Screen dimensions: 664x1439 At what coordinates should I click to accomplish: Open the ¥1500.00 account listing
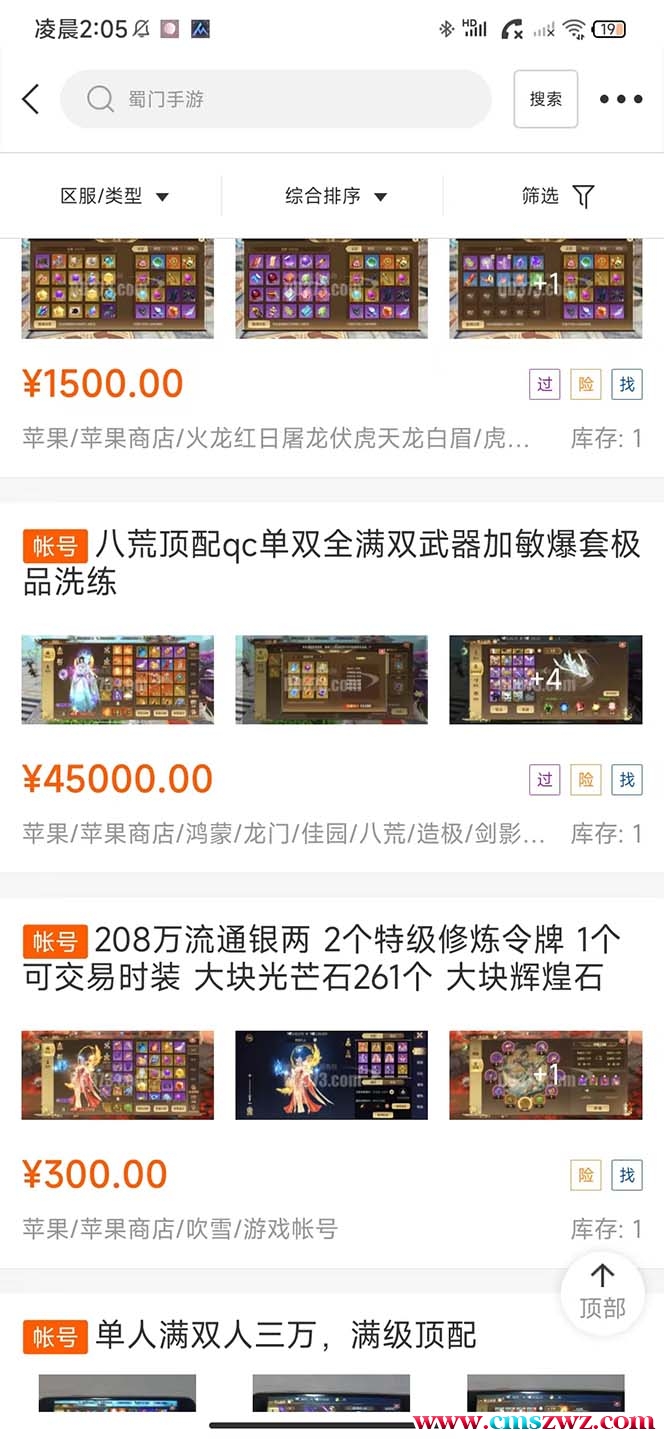click(103, 383)
